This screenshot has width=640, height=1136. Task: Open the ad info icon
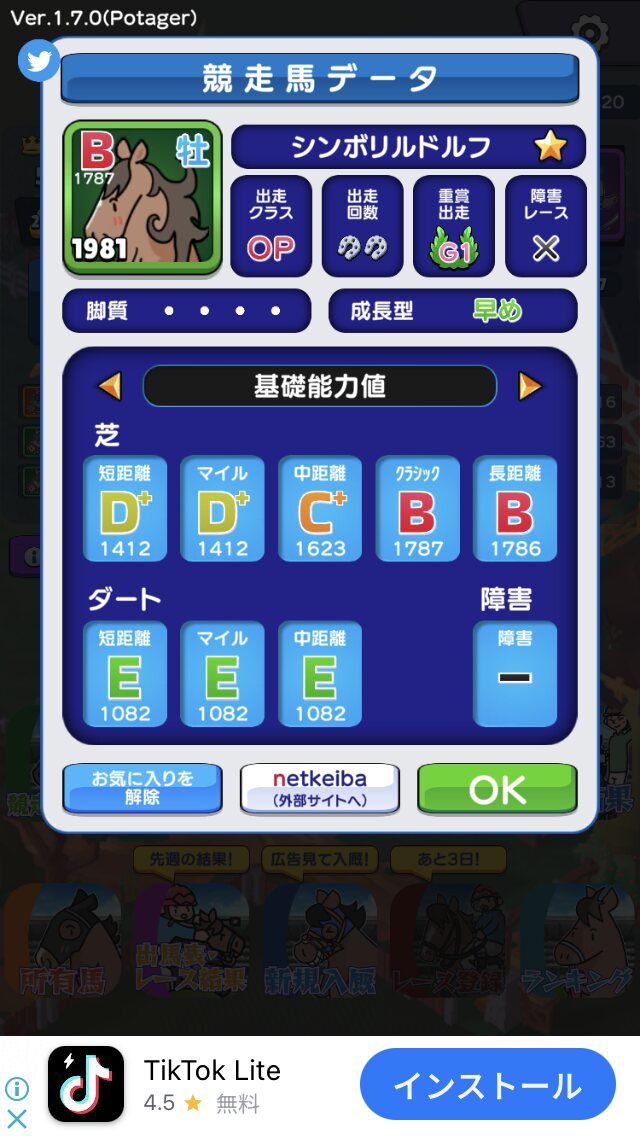pos(17,1088)
